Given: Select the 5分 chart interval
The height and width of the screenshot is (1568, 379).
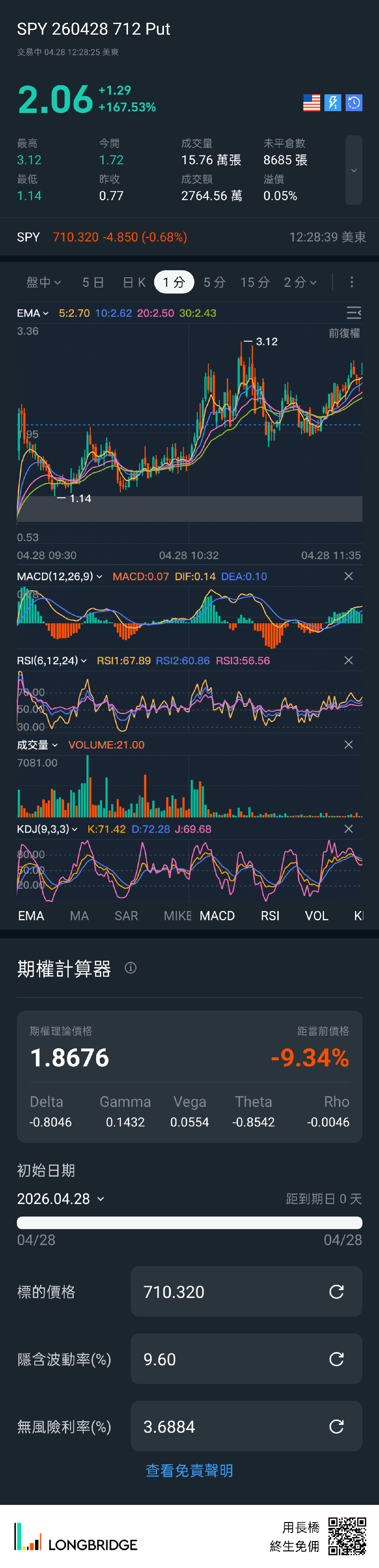Looking at the screenshot, I should click(214, 282).
